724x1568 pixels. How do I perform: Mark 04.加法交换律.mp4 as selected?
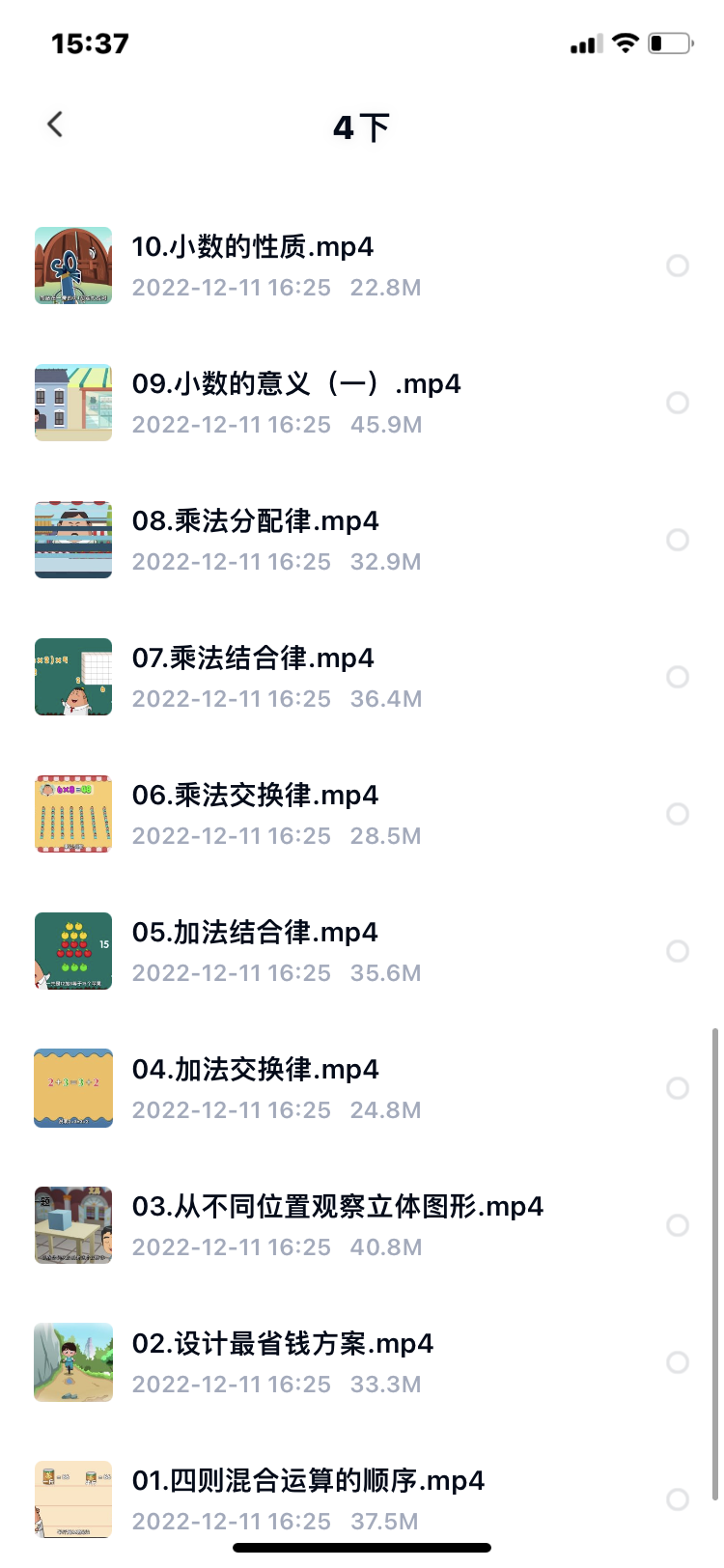point(678,1088)
